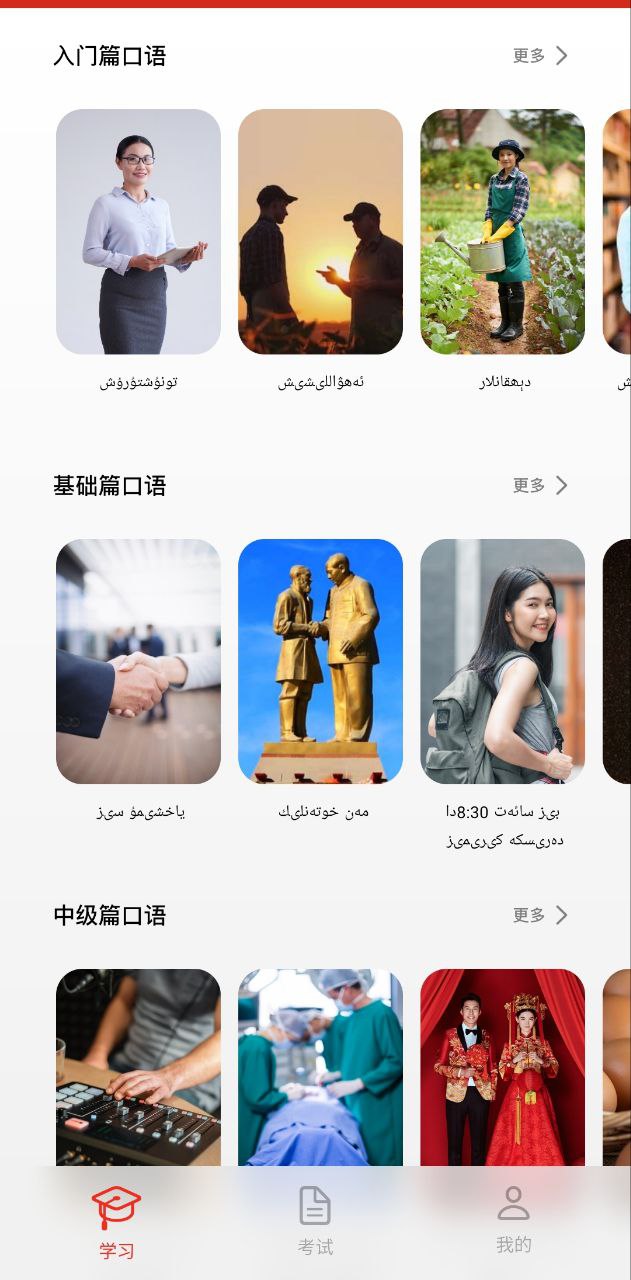Open the handshake lesson card

[x=138, y=662]
